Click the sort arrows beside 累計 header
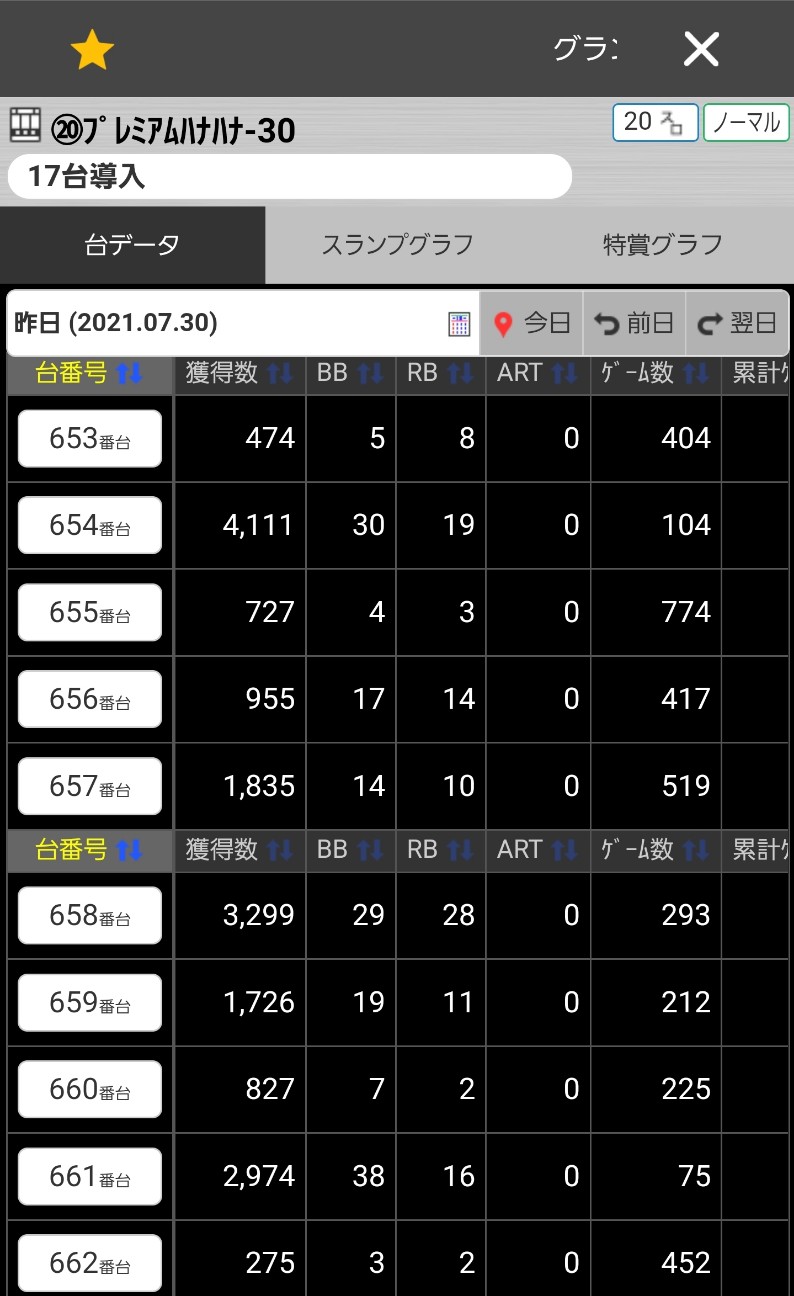Screen dimensions: 794x1296 [x=785, y=373]
